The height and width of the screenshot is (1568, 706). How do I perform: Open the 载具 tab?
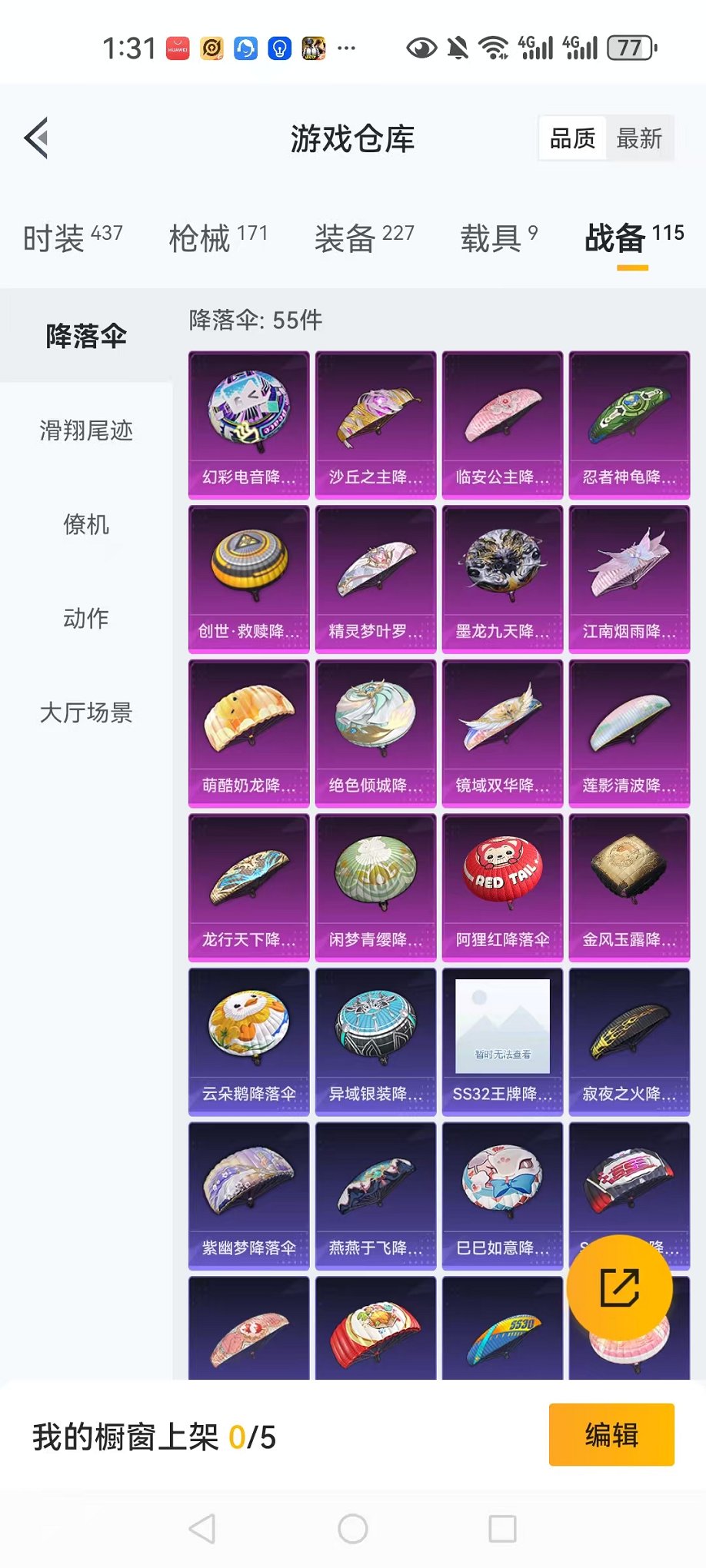[499, 238]
